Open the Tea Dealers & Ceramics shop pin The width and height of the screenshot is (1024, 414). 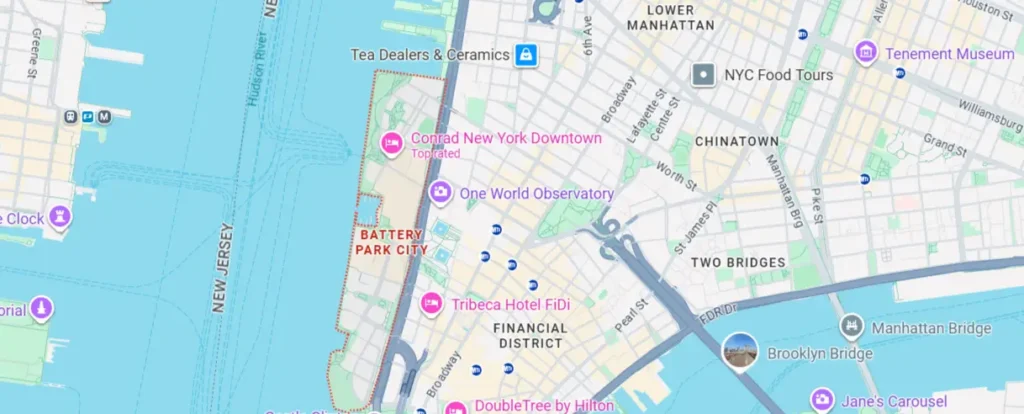pos(524,55)
